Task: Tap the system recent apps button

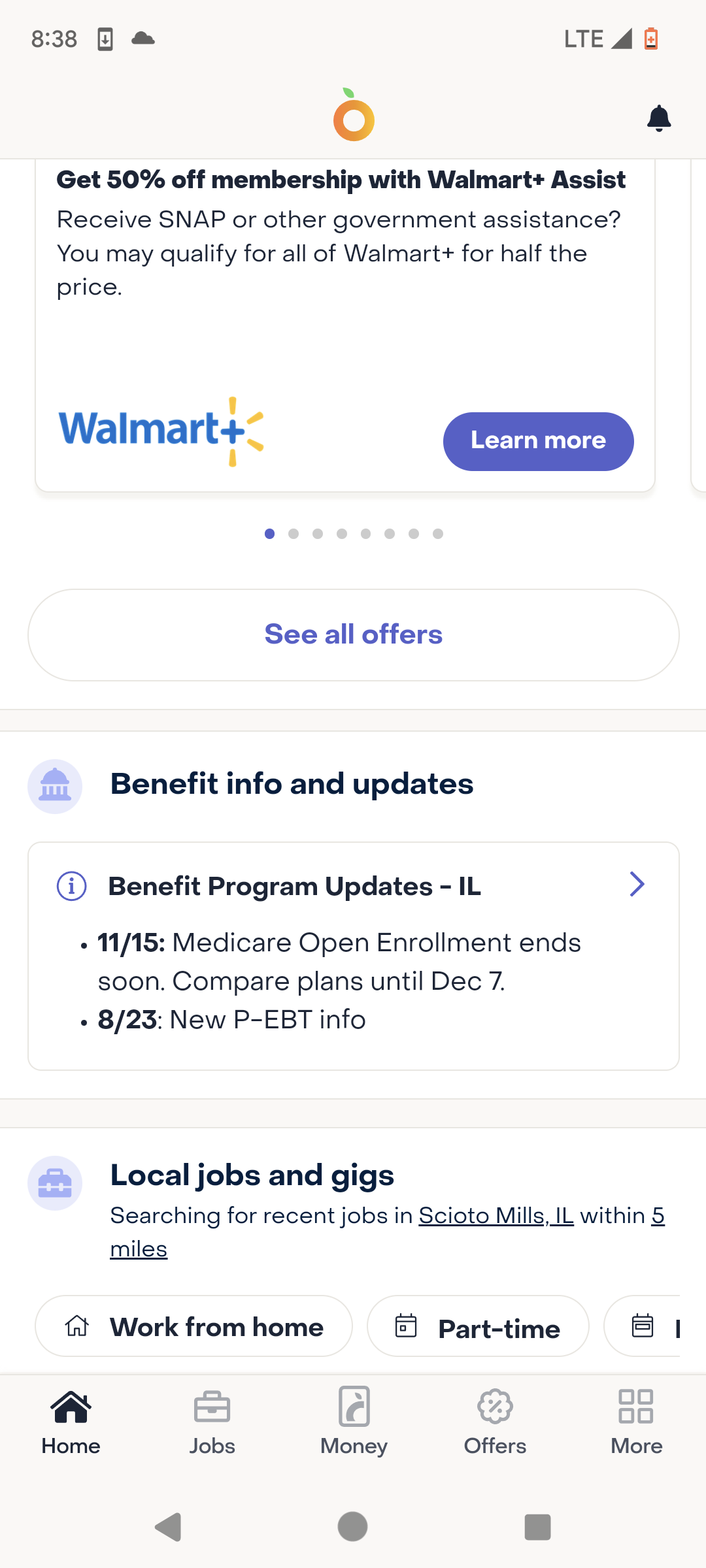Action: coord(537,1527)
